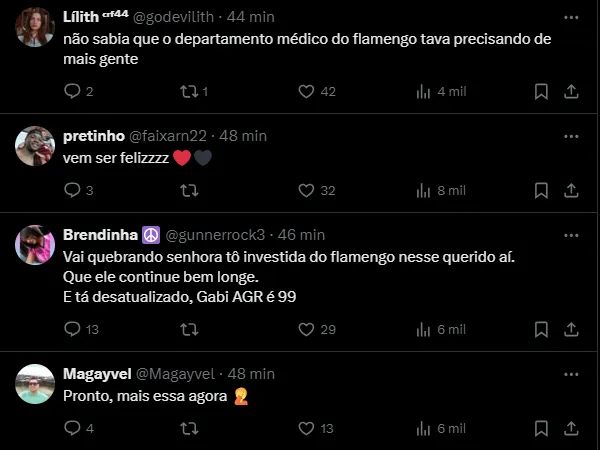Bookmark pretinho's tweet
Viewport: 600px width, 450px height.
pos(541,190)
